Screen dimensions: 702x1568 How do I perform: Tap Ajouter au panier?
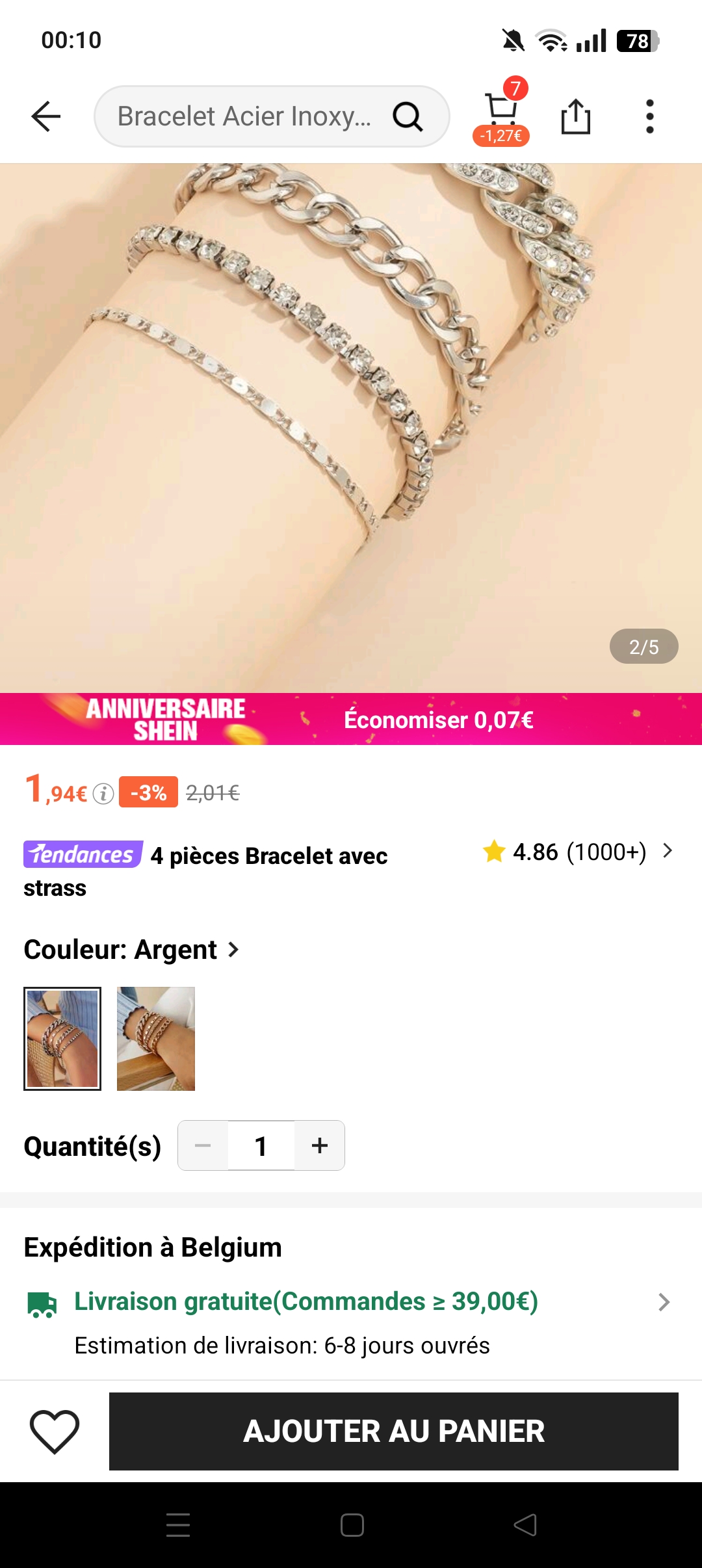[x=393, y=1431]
